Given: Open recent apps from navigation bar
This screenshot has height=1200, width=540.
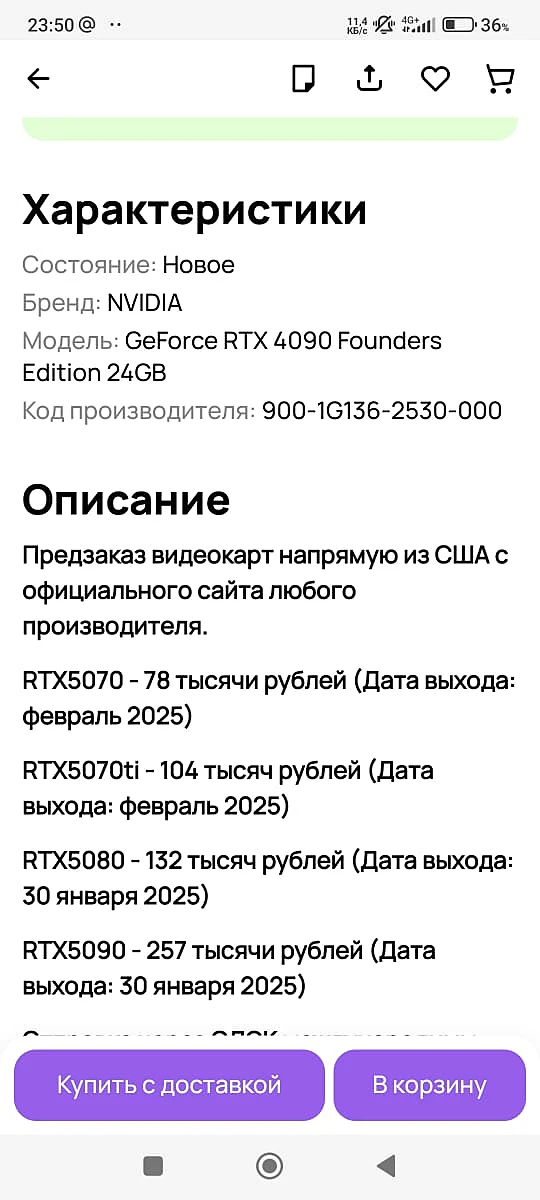Looking at the screenshot, I should (x=153, y=1165).
